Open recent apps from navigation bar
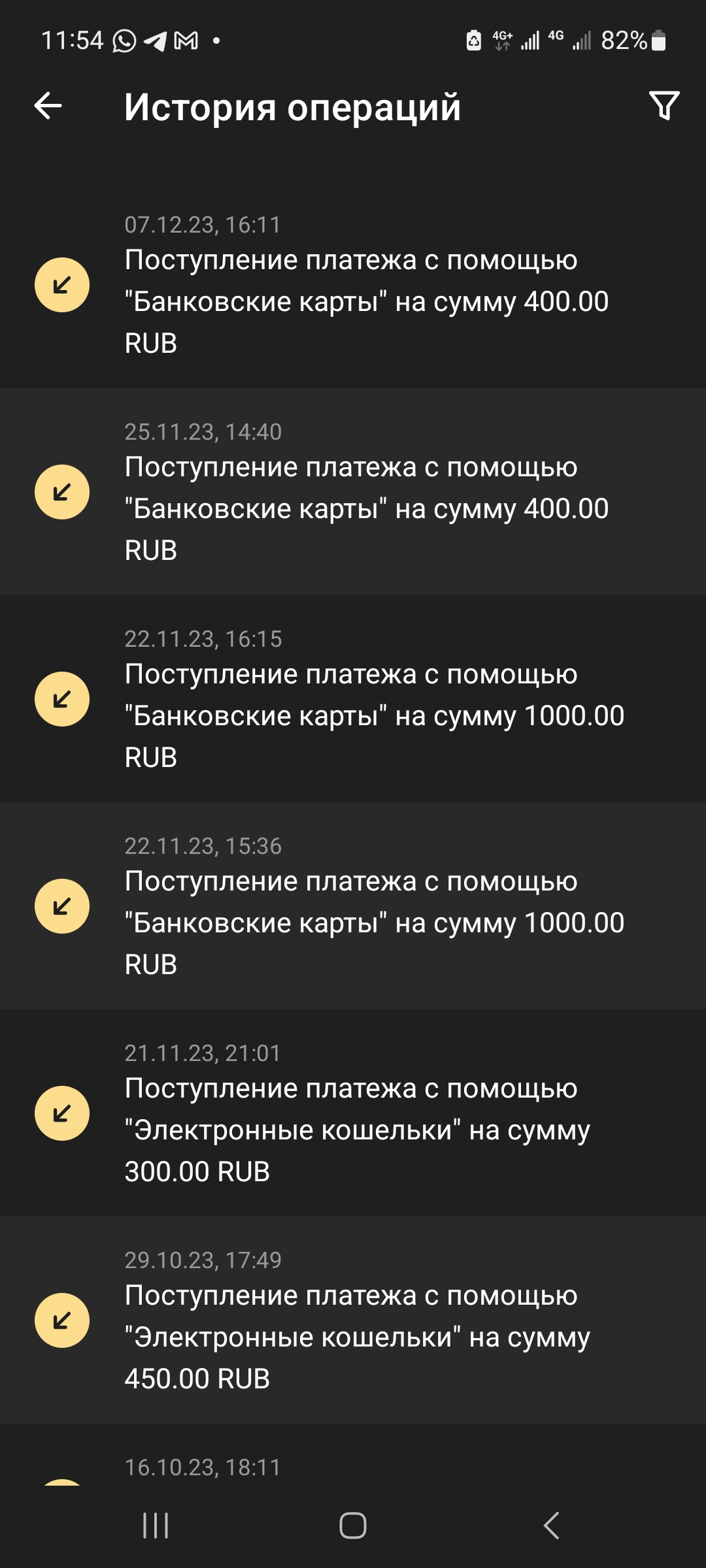Viewport: 706px width, 1568px height. [156, 1526]
